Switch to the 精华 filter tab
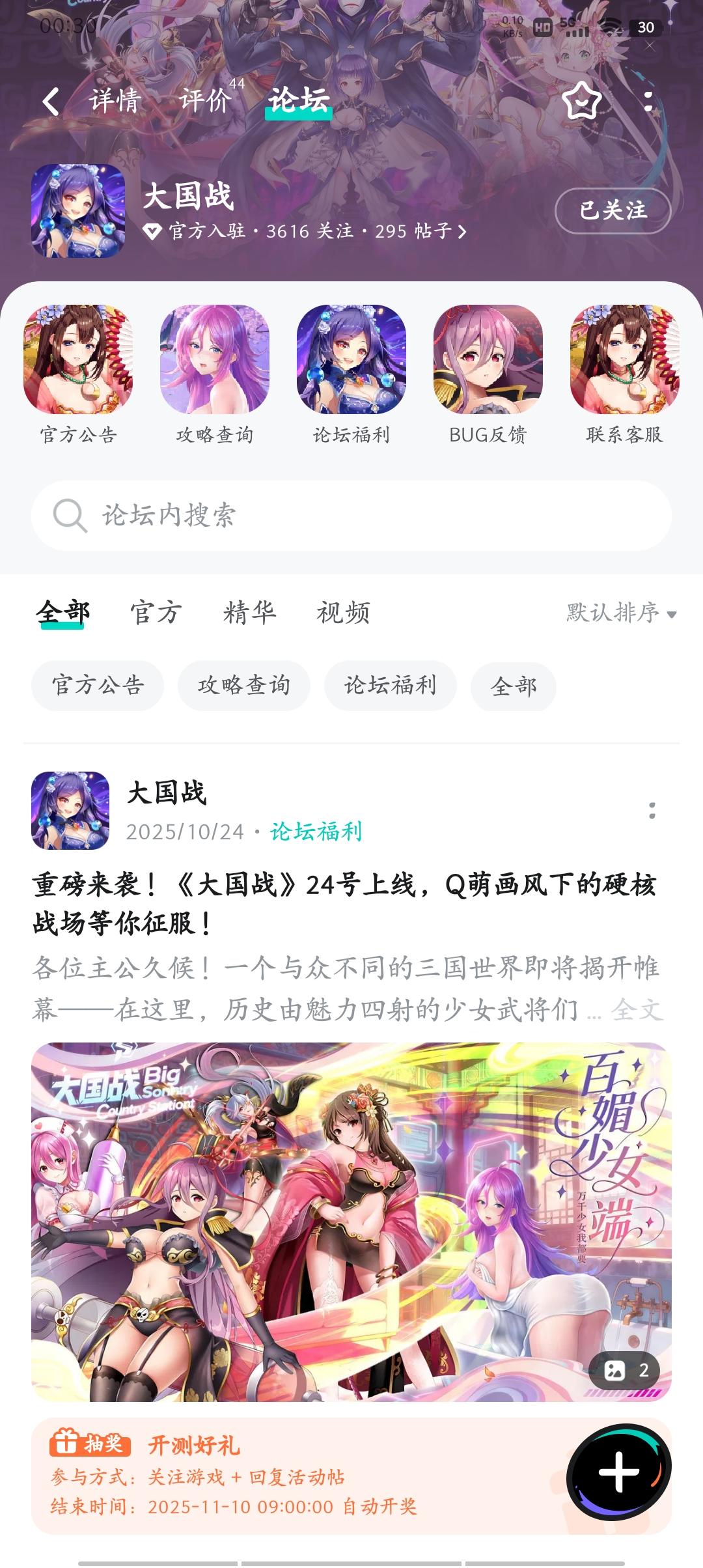Screen dimensions: 703x1568 coord(249,612)
